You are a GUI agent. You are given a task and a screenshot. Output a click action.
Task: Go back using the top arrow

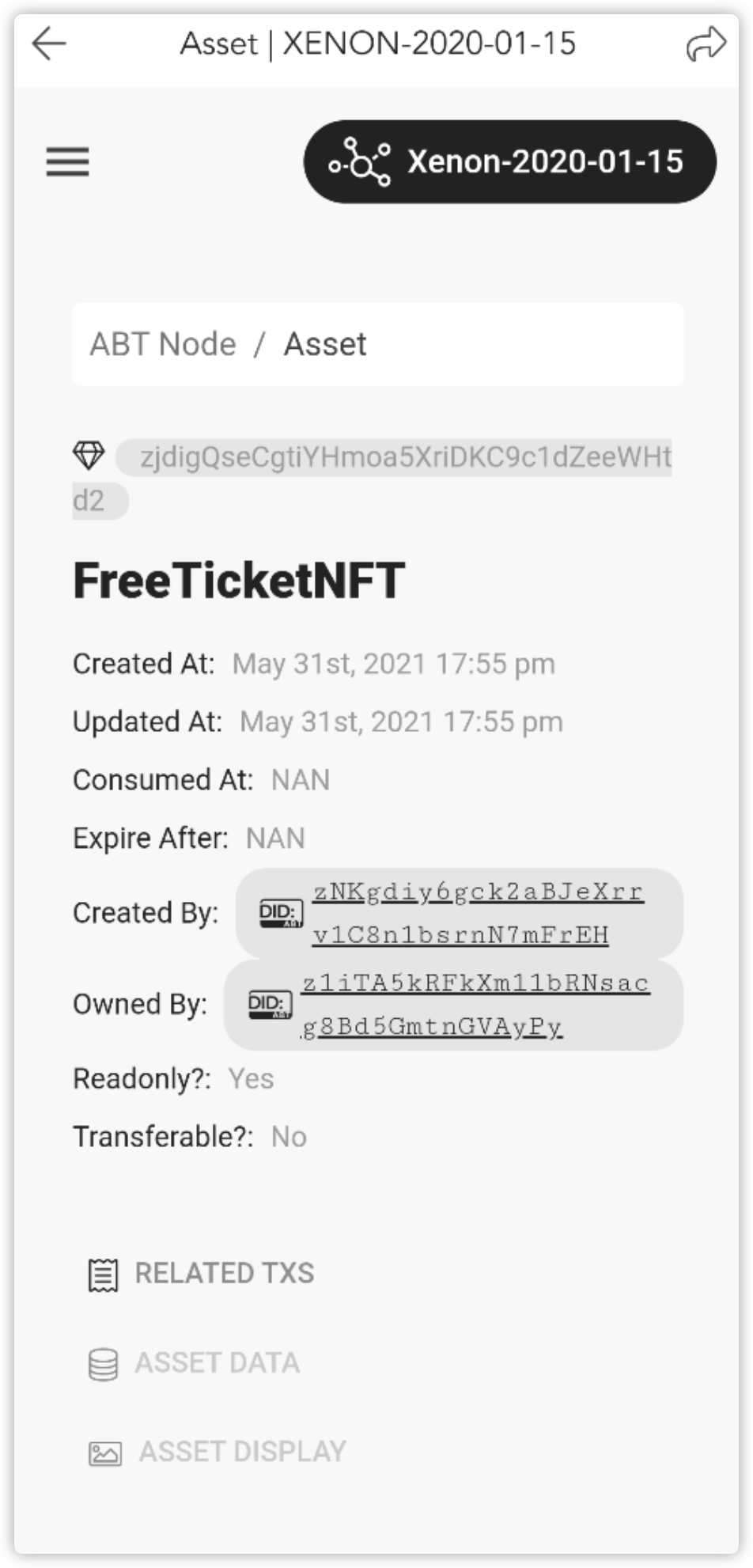pos(49,44)
